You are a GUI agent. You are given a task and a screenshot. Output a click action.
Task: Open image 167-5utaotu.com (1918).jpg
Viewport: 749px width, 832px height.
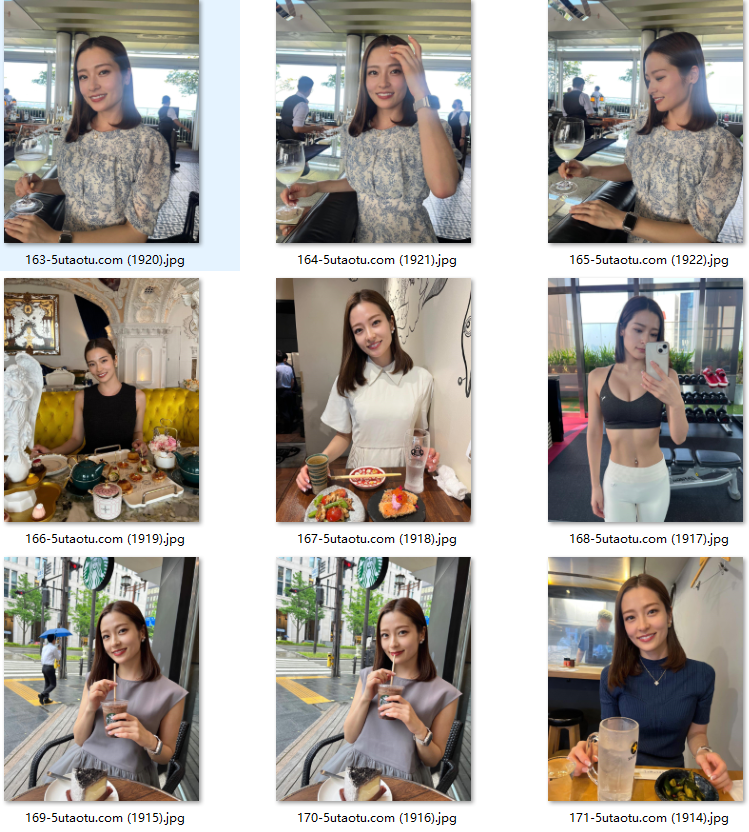(373, 400)
